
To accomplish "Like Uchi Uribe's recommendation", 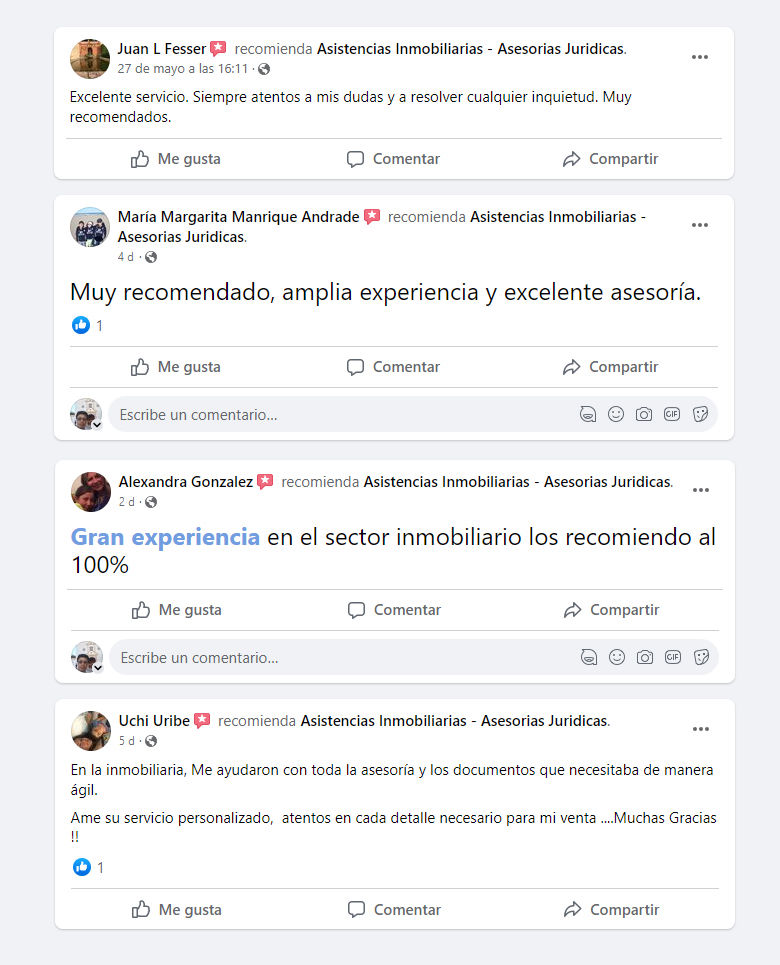I will tap(177, 910).
